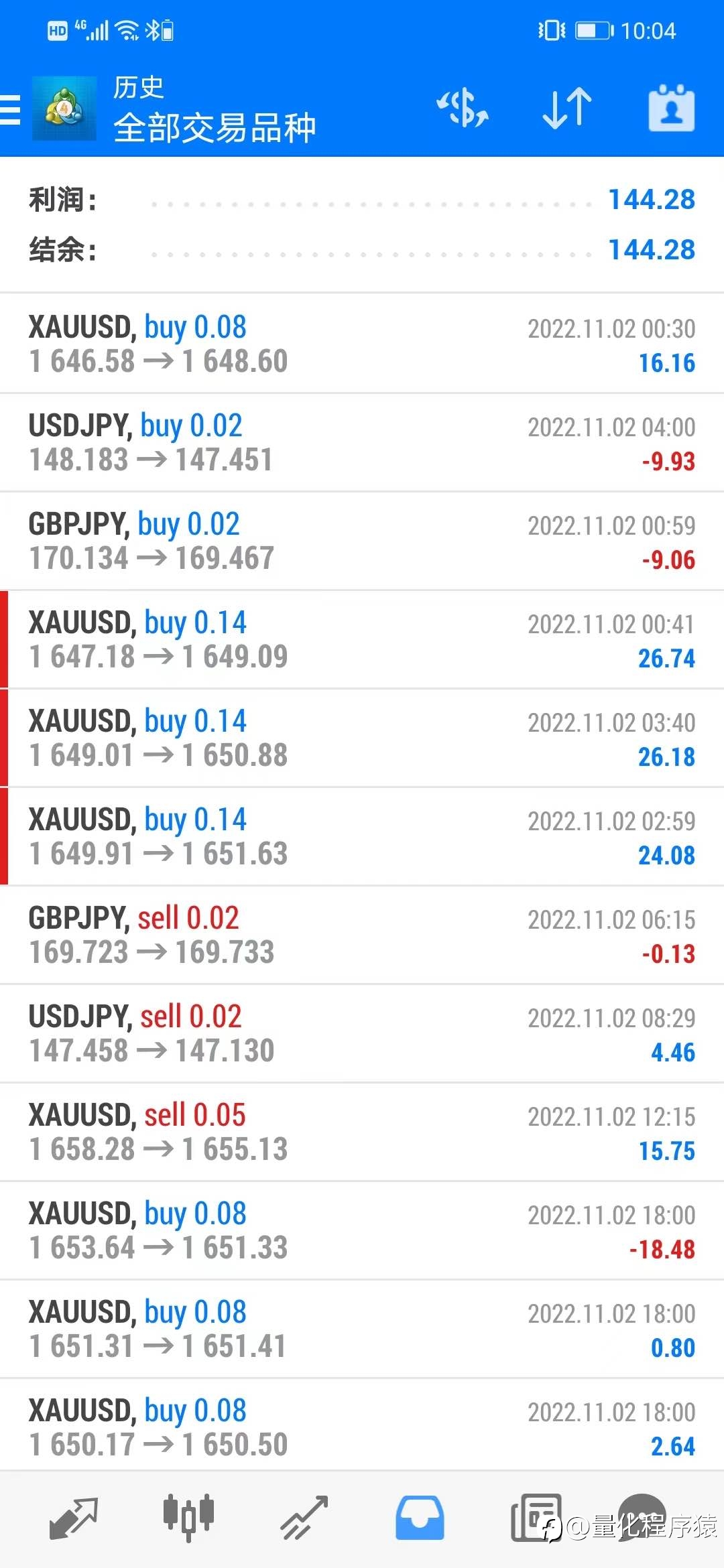Change sort order with arrows icon
This screenshot has height=1568, width=724.
point(567,109)
